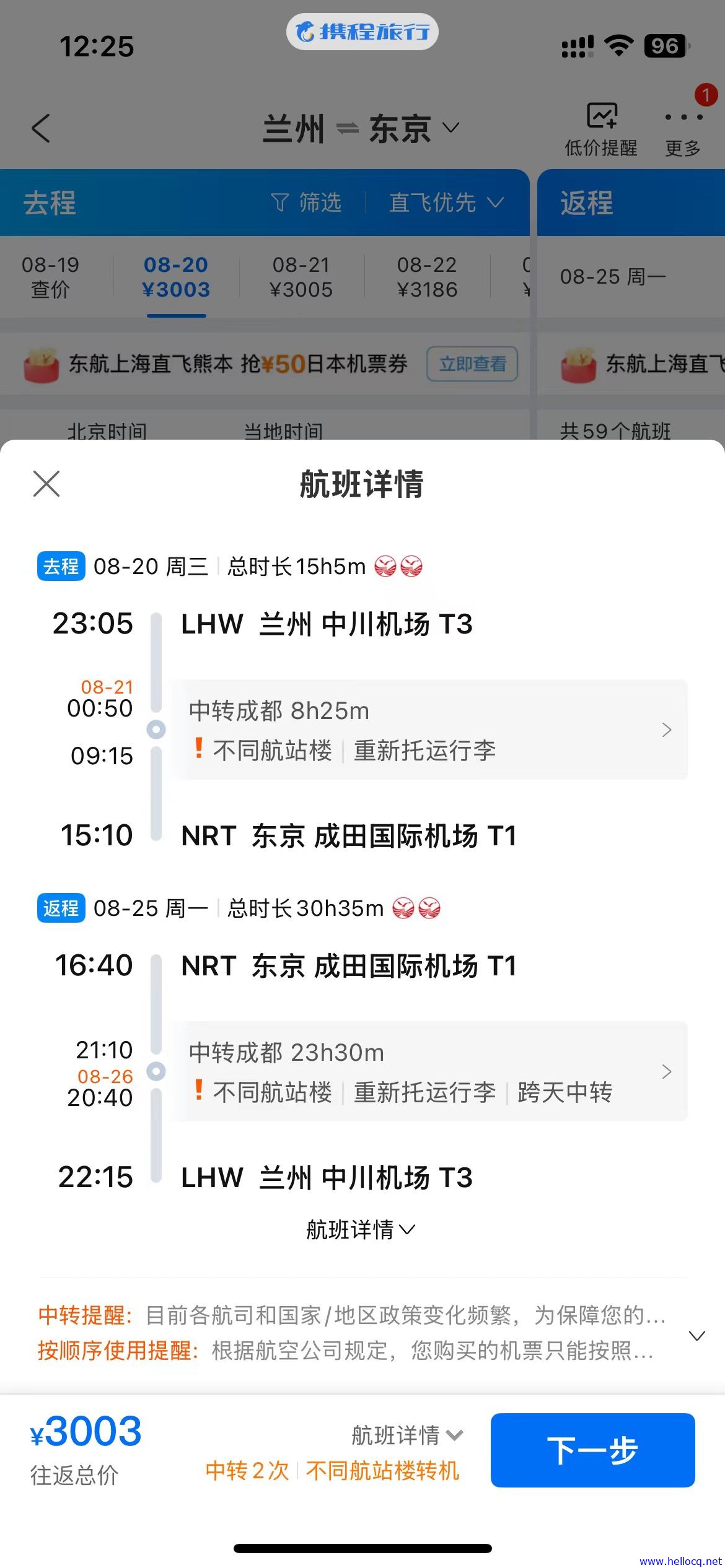Open return 中转成都 23h30m transfer details
Image resolution: width=725 pixels, height=1568 pixels.
[429, 1071]
